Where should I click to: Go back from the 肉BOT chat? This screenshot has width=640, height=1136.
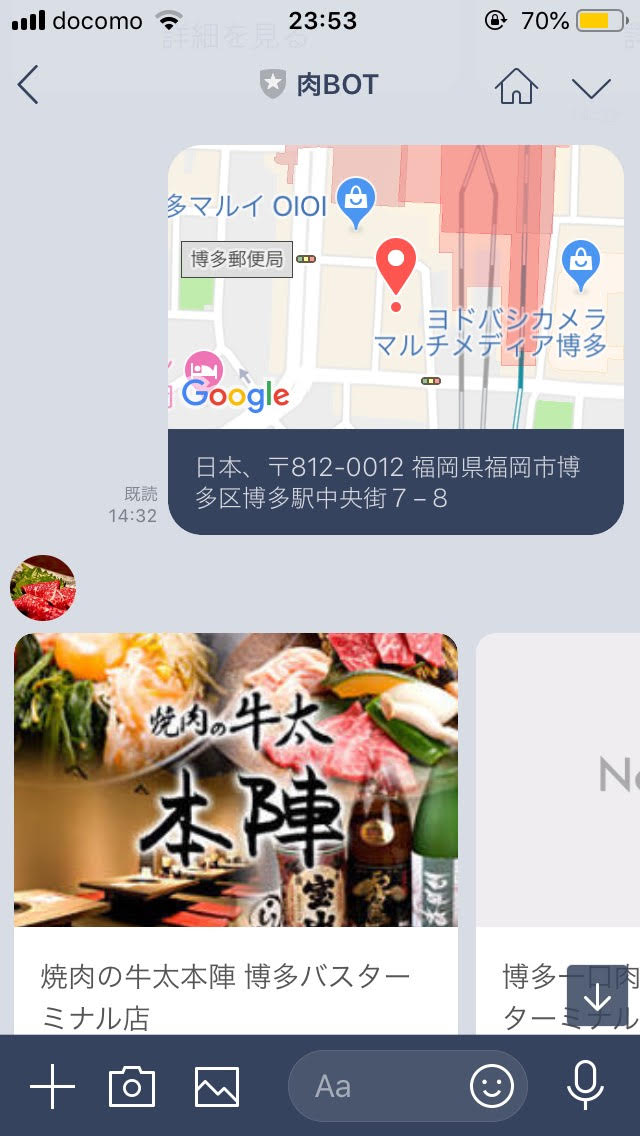click(x=28, y=85)
